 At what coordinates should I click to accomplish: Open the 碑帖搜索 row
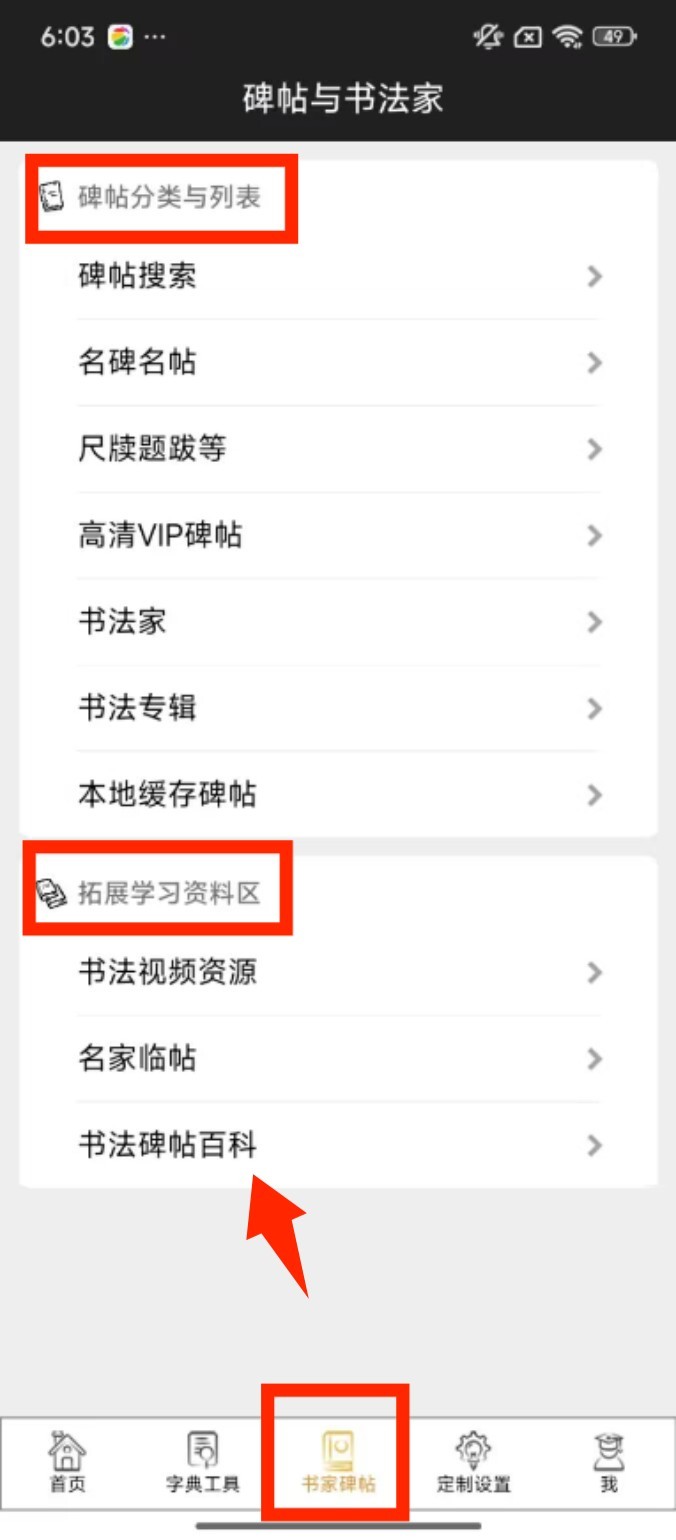pyautogui.click(x=338, y=276)
